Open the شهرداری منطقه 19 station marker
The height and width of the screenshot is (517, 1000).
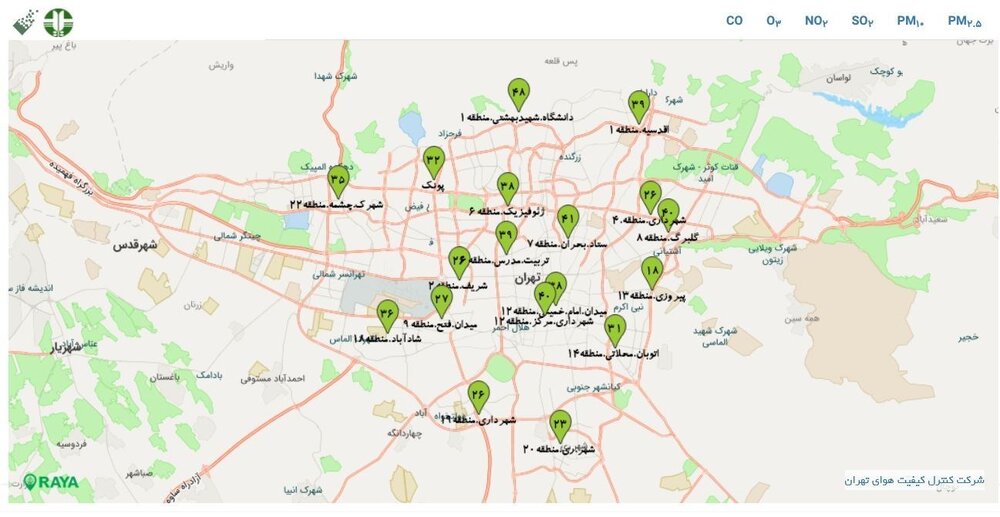click(x=479, y=396)
